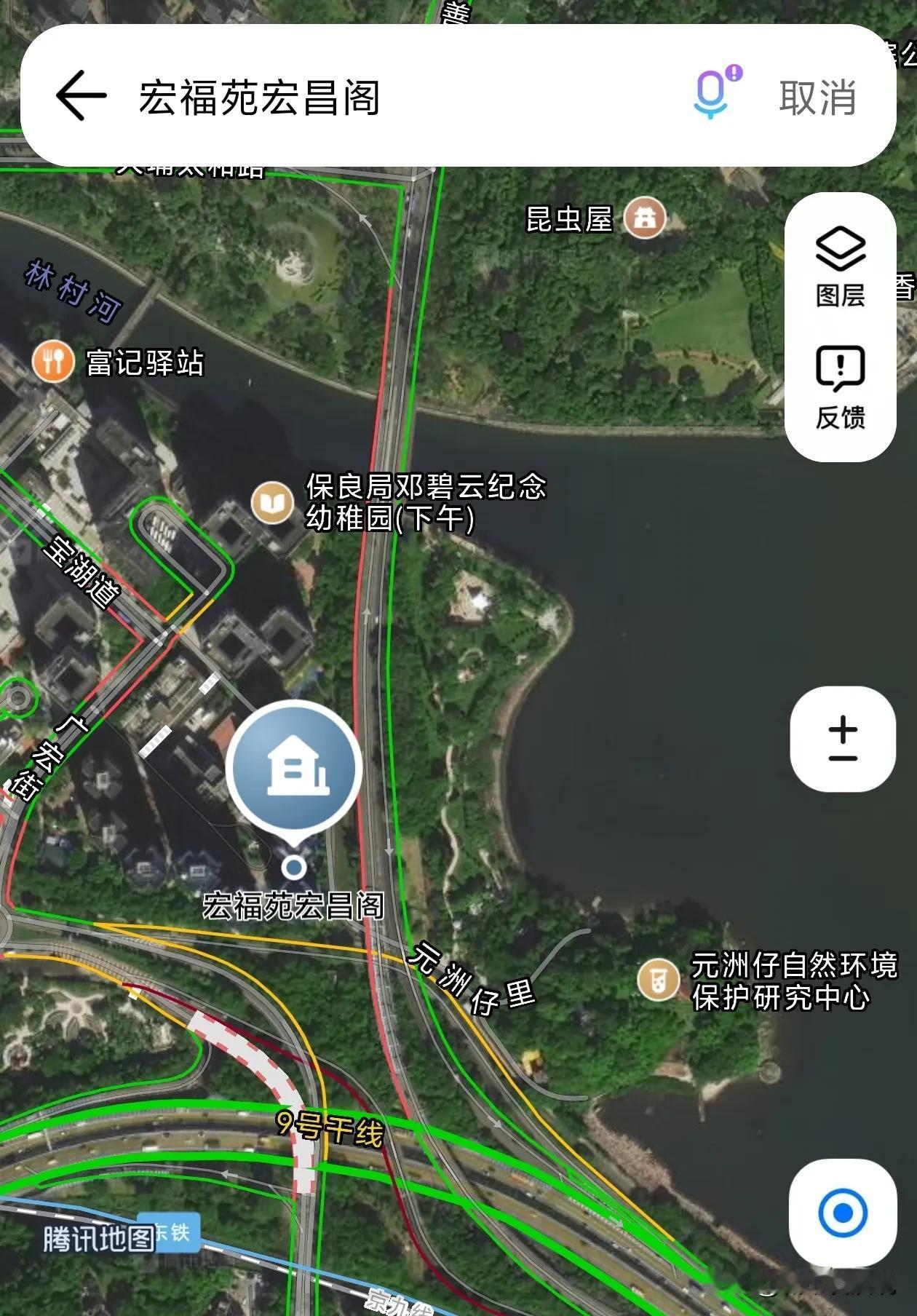Edit the search text 宏福苑宏昌阁
Image resolution: width=917 pixels, height=1316 pixels.
[x=259, y=98]
